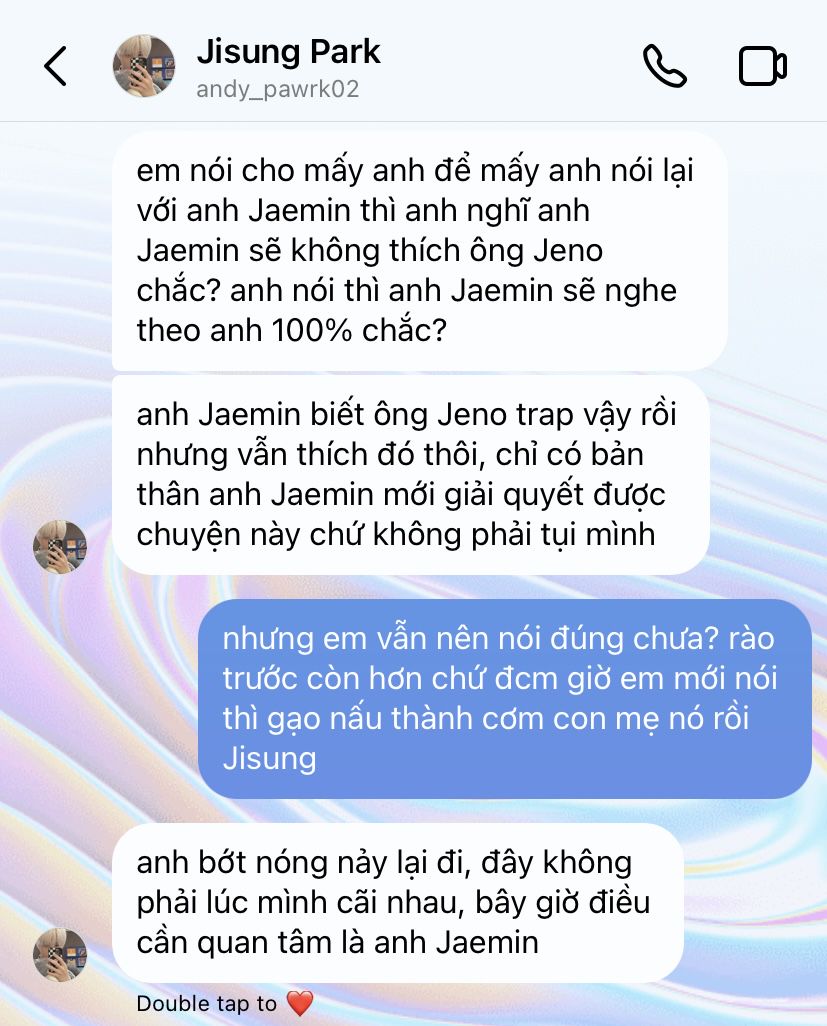Open Jisung Park's profile from the header
The image size is (827, 1026).
[x=288, y=66]
